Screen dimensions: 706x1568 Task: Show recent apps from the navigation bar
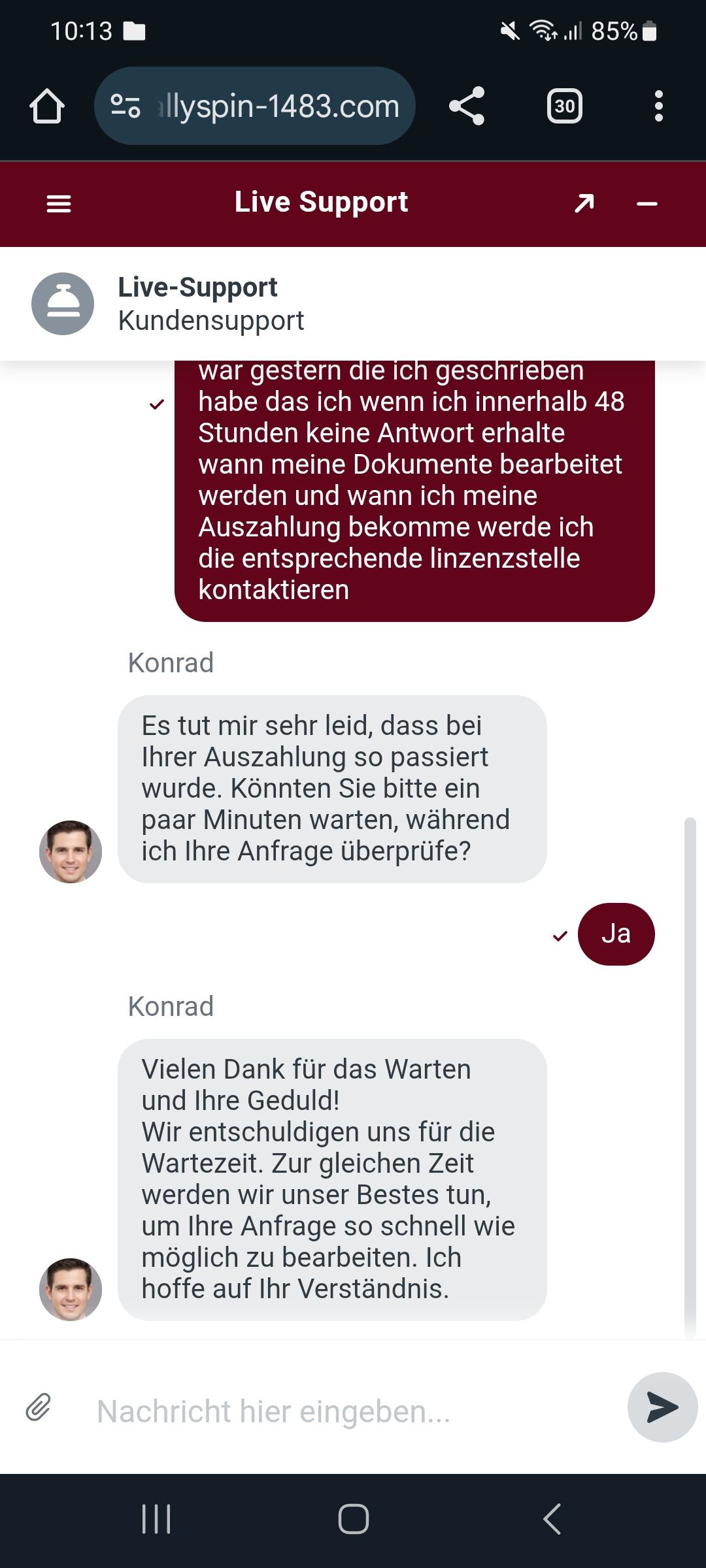156,1518
